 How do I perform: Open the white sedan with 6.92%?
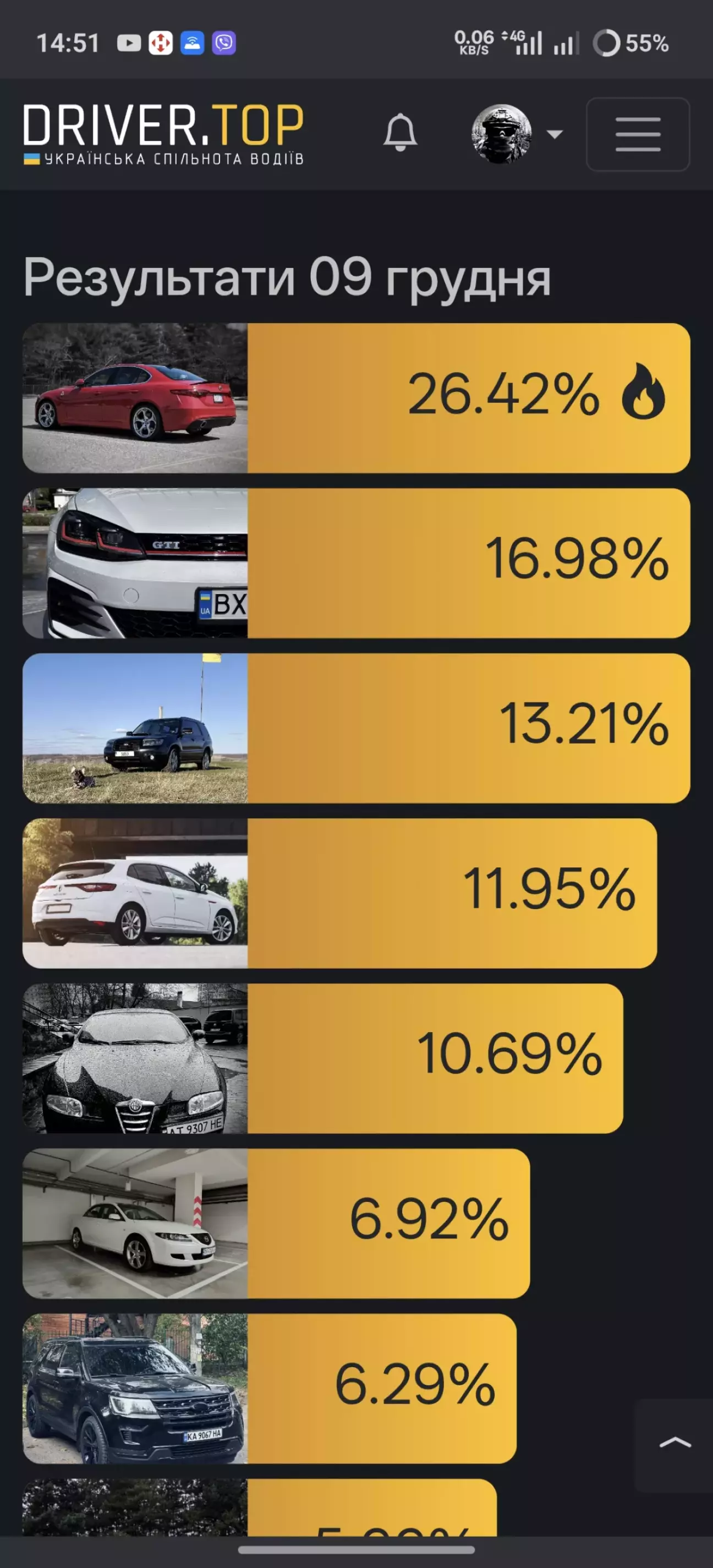pos(276,1223)
